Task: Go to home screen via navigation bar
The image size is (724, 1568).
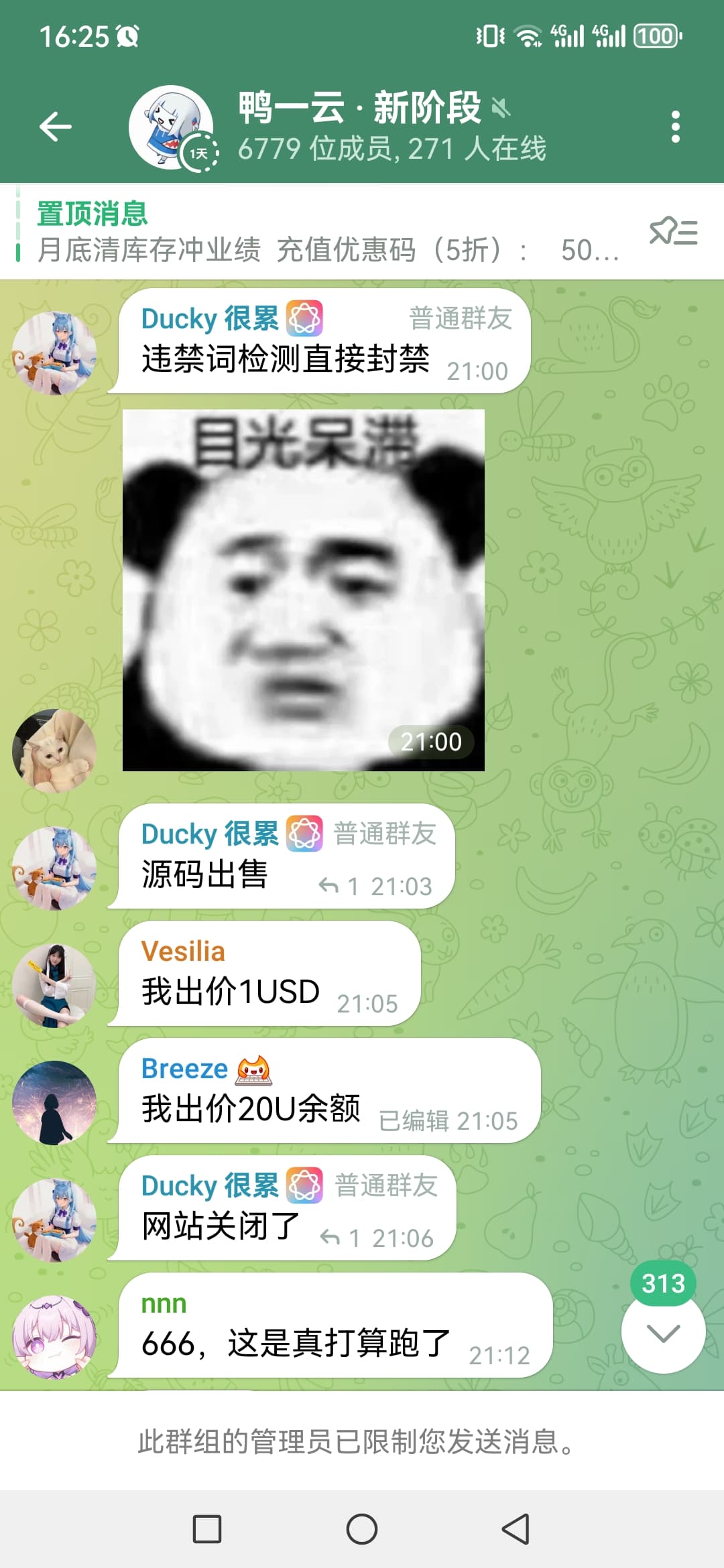Action: tap(362, 1529)
